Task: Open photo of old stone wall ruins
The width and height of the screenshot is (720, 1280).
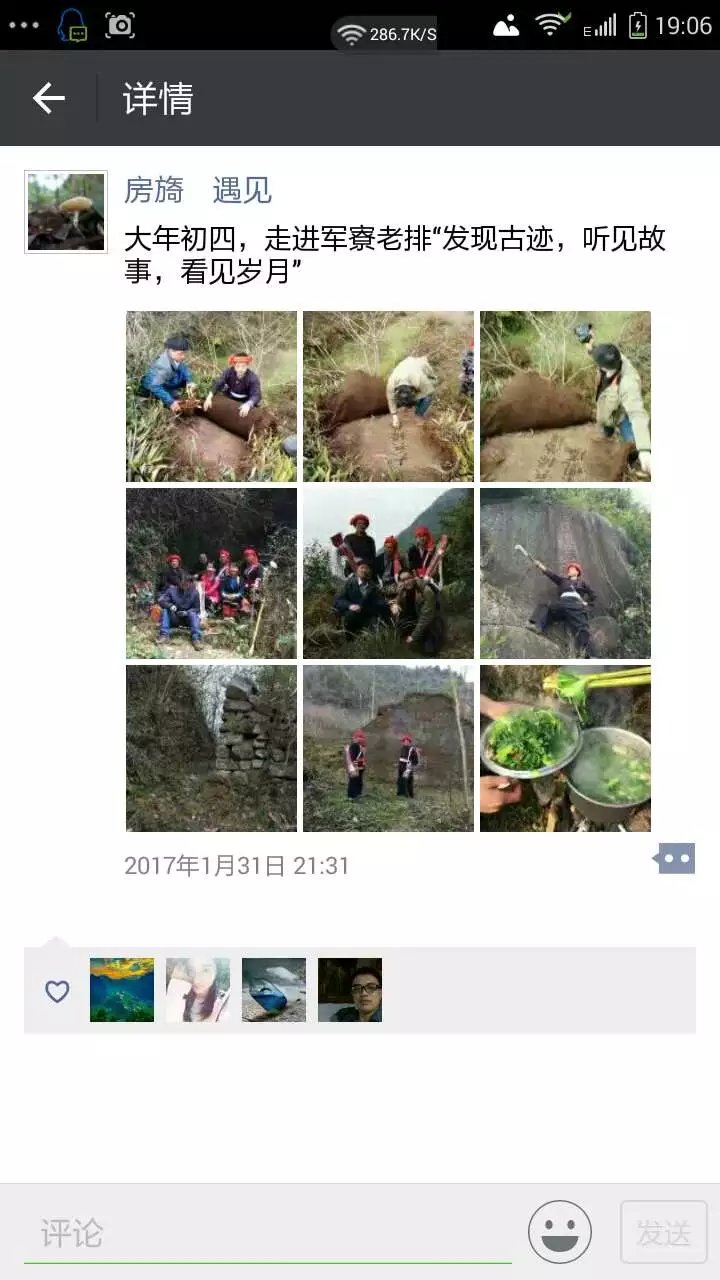Action: pos(211,749)
